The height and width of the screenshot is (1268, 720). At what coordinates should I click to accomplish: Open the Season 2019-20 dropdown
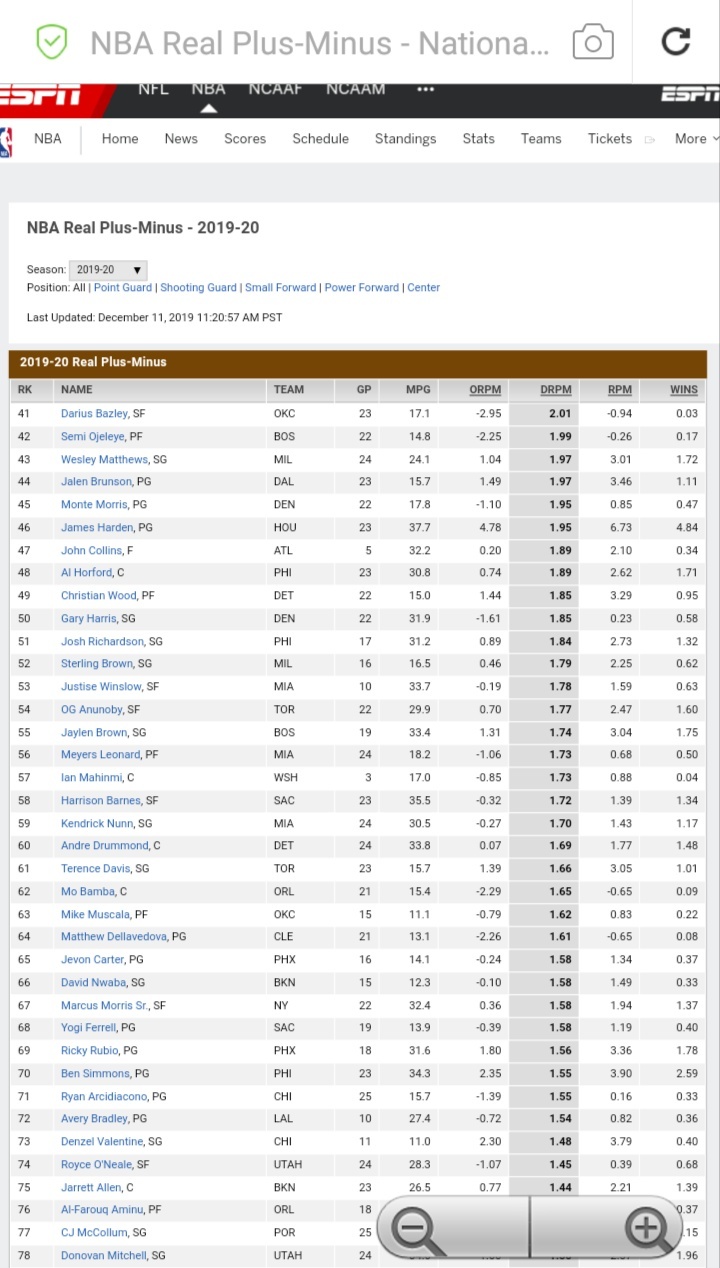108,270
